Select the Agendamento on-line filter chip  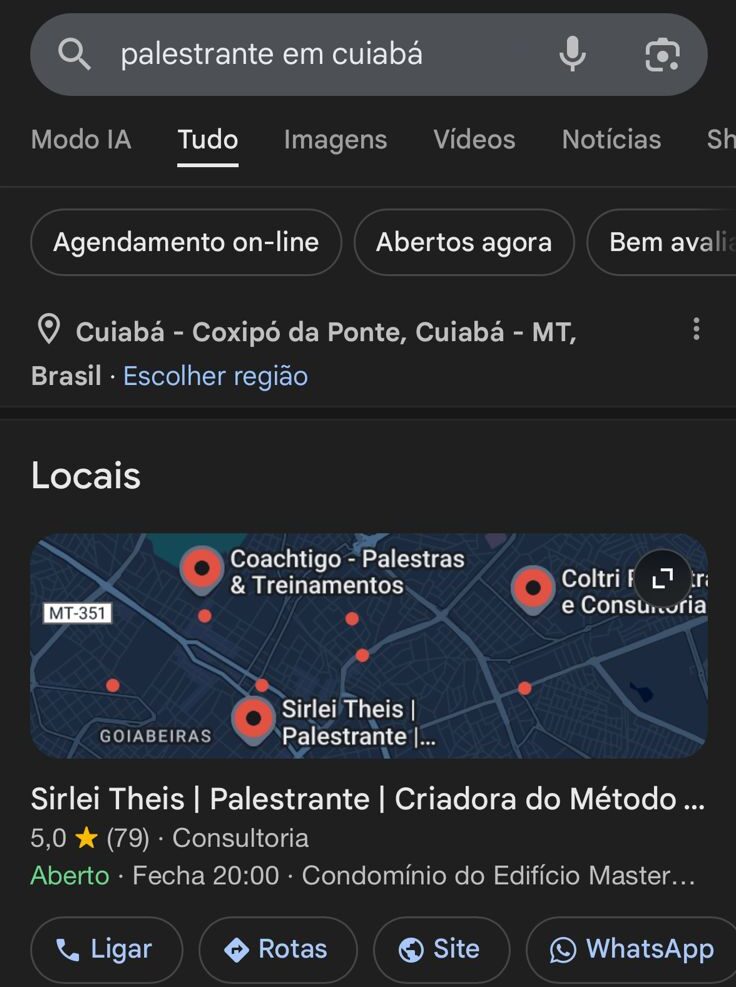186,242
